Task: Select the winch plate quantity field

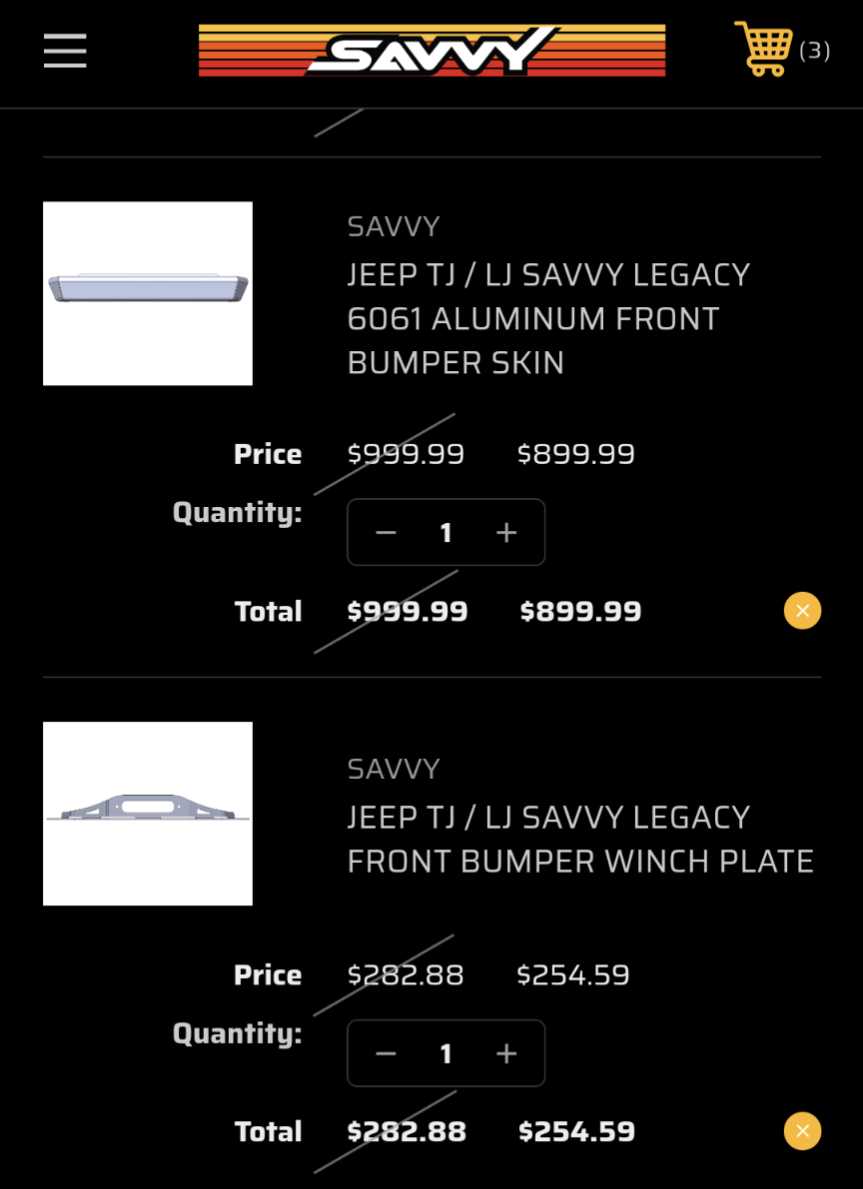Action: [x=446, y=1053]
